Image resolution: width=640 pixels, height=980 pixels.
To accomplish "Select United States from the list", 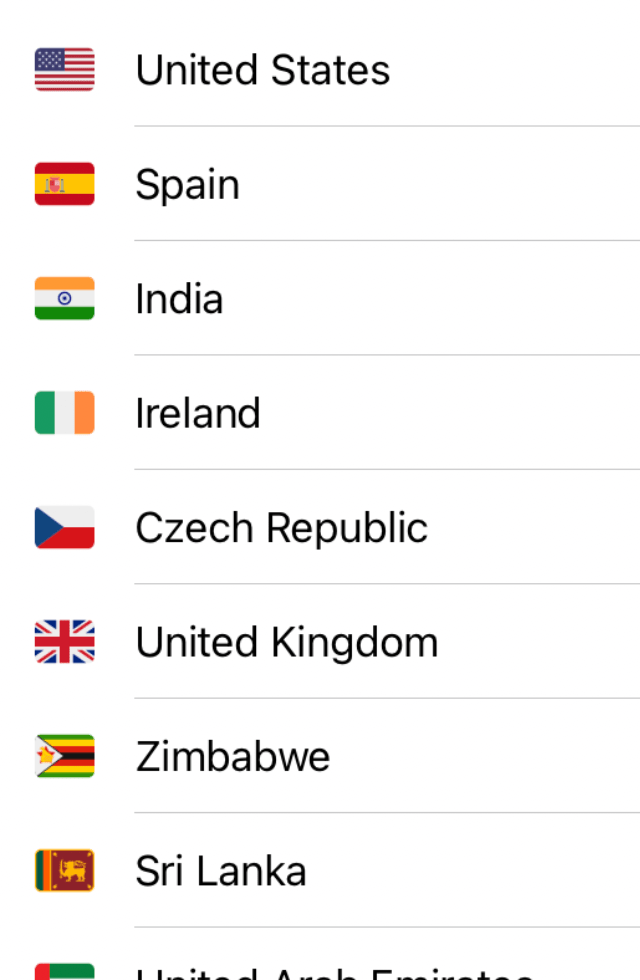I will (x=262, y=70).
